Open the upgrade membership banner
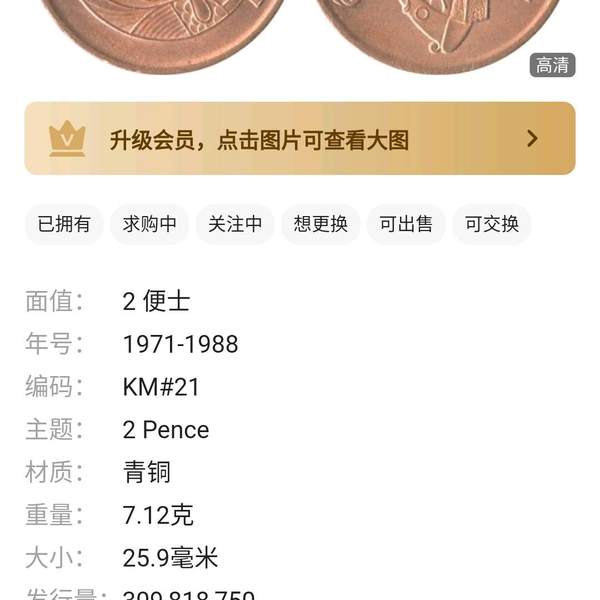This screenshot has height=600, width=600. (300, 139)
